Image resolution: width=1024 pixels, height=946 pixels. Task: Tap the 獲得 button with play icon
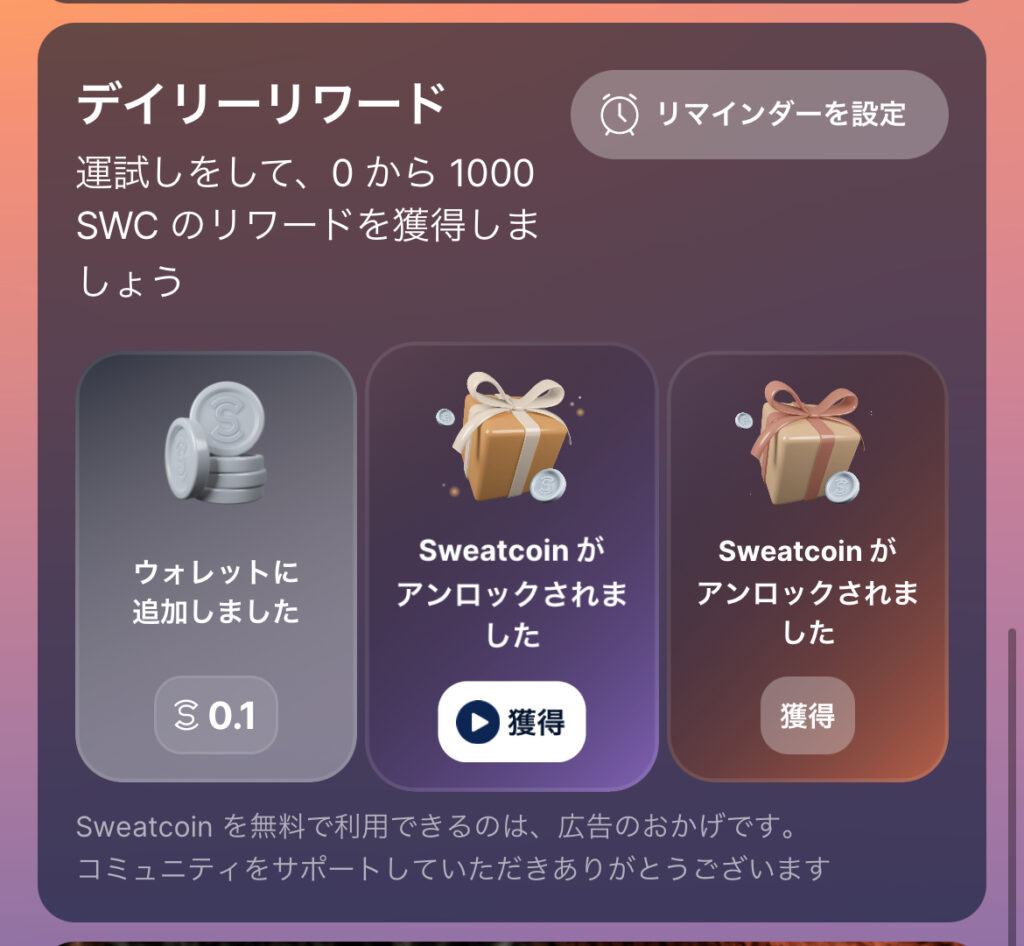tap(511, 721)
